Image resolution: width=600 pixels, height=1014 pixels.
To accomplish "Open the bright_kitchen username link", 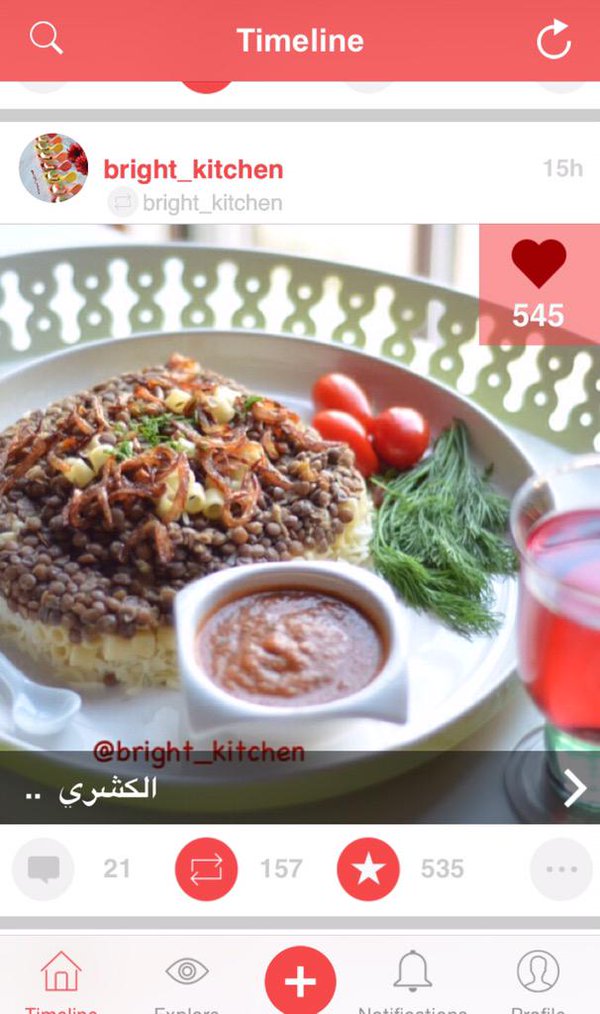I will (193, 169).
